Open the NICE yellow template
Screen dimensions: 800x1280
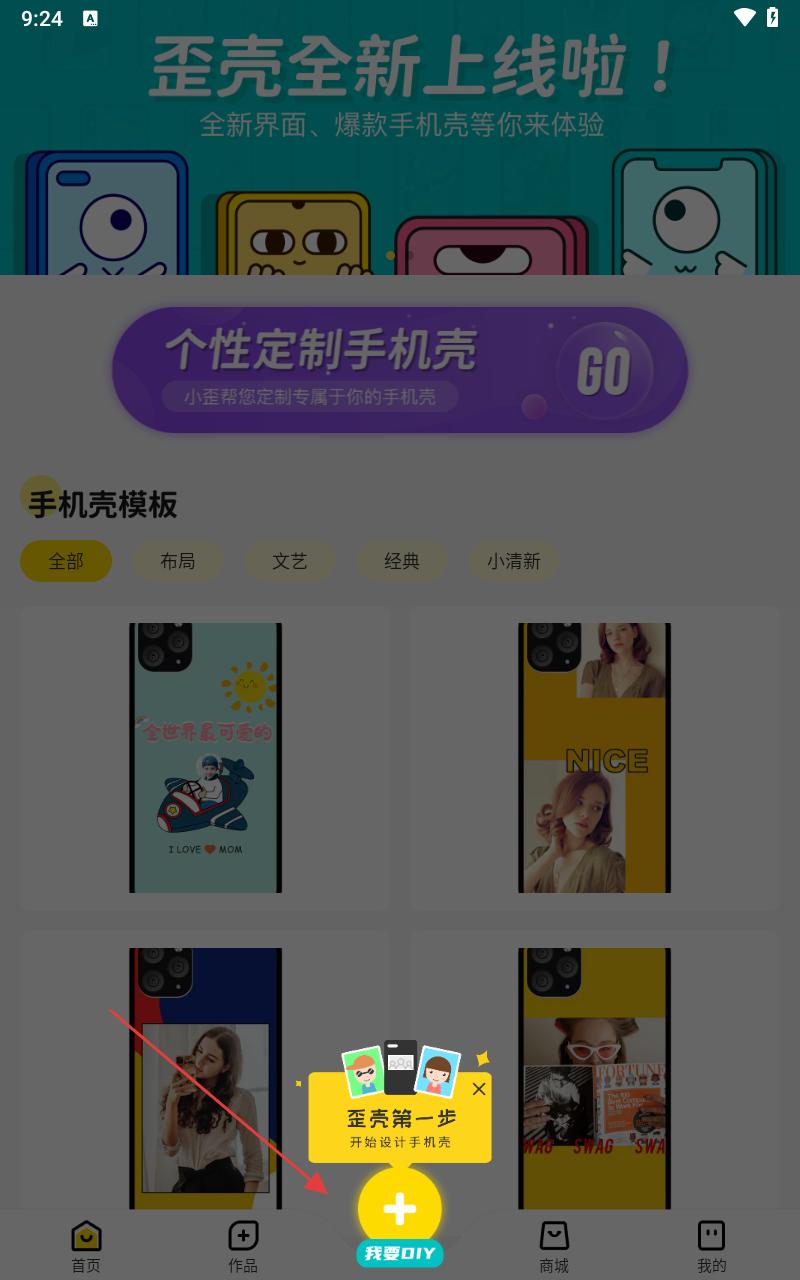(594, 757)
